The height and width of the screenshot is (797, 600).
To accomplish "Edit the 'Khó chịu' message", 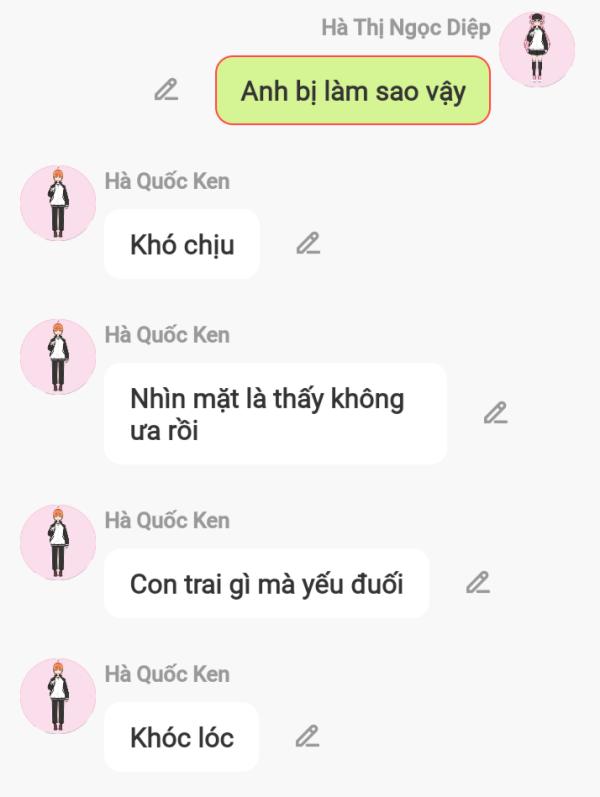I will pyautogui.click(x=308, y=243).
